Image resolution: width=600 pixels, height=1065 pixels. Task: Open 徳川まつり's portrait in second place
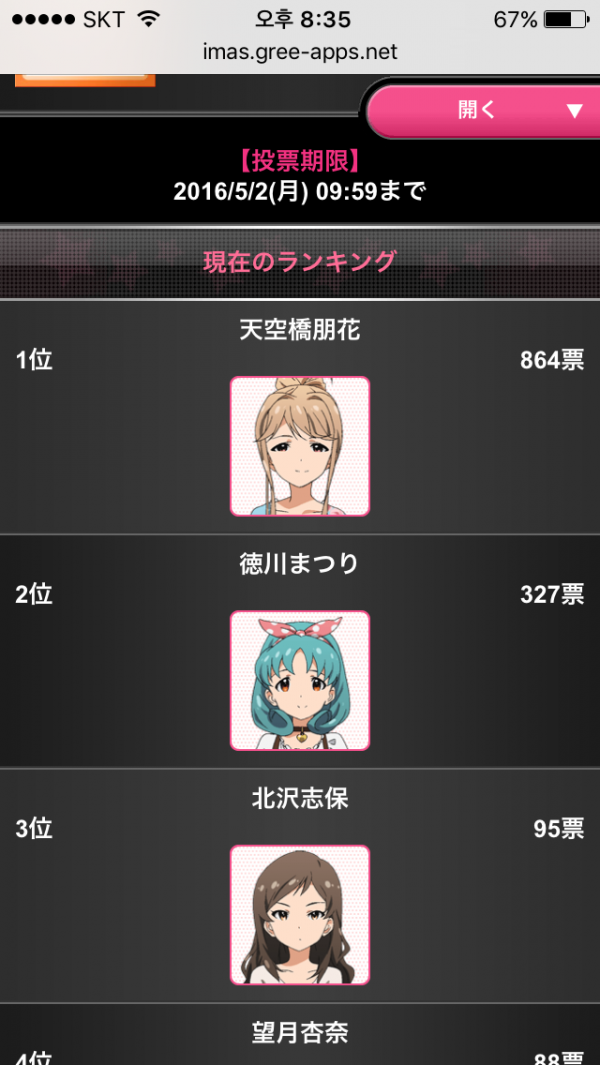click(x=300, y=680)
